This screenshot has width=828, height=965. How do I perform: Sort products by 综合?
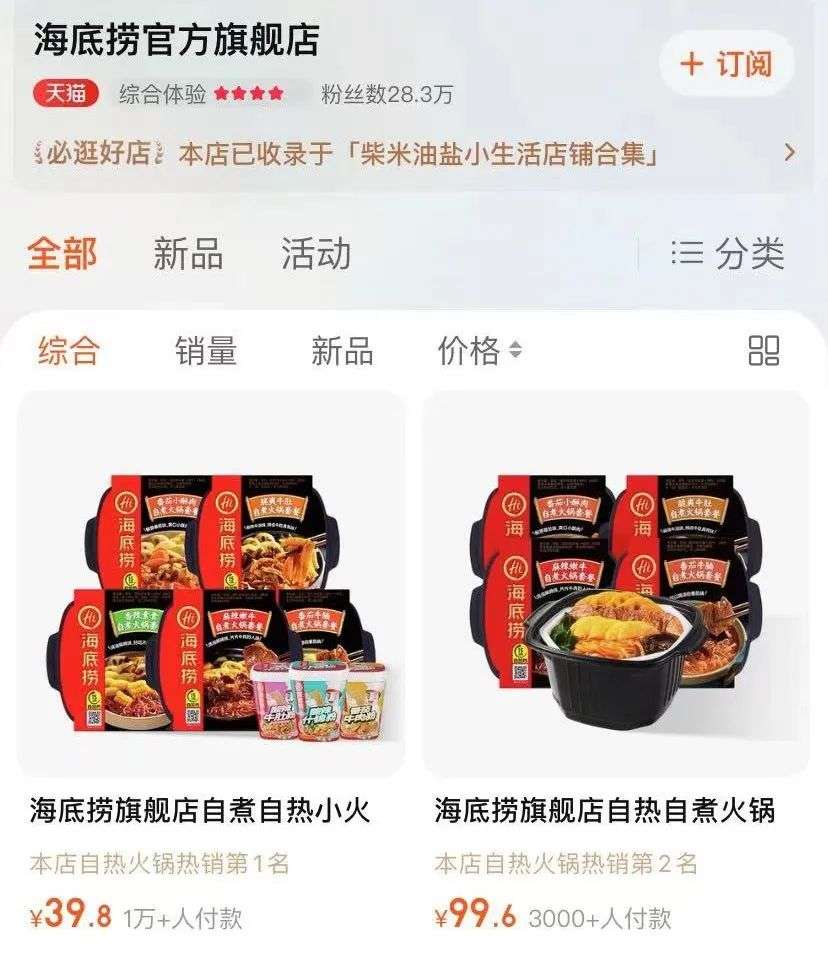pyautogui.click(x=69, y=351)
